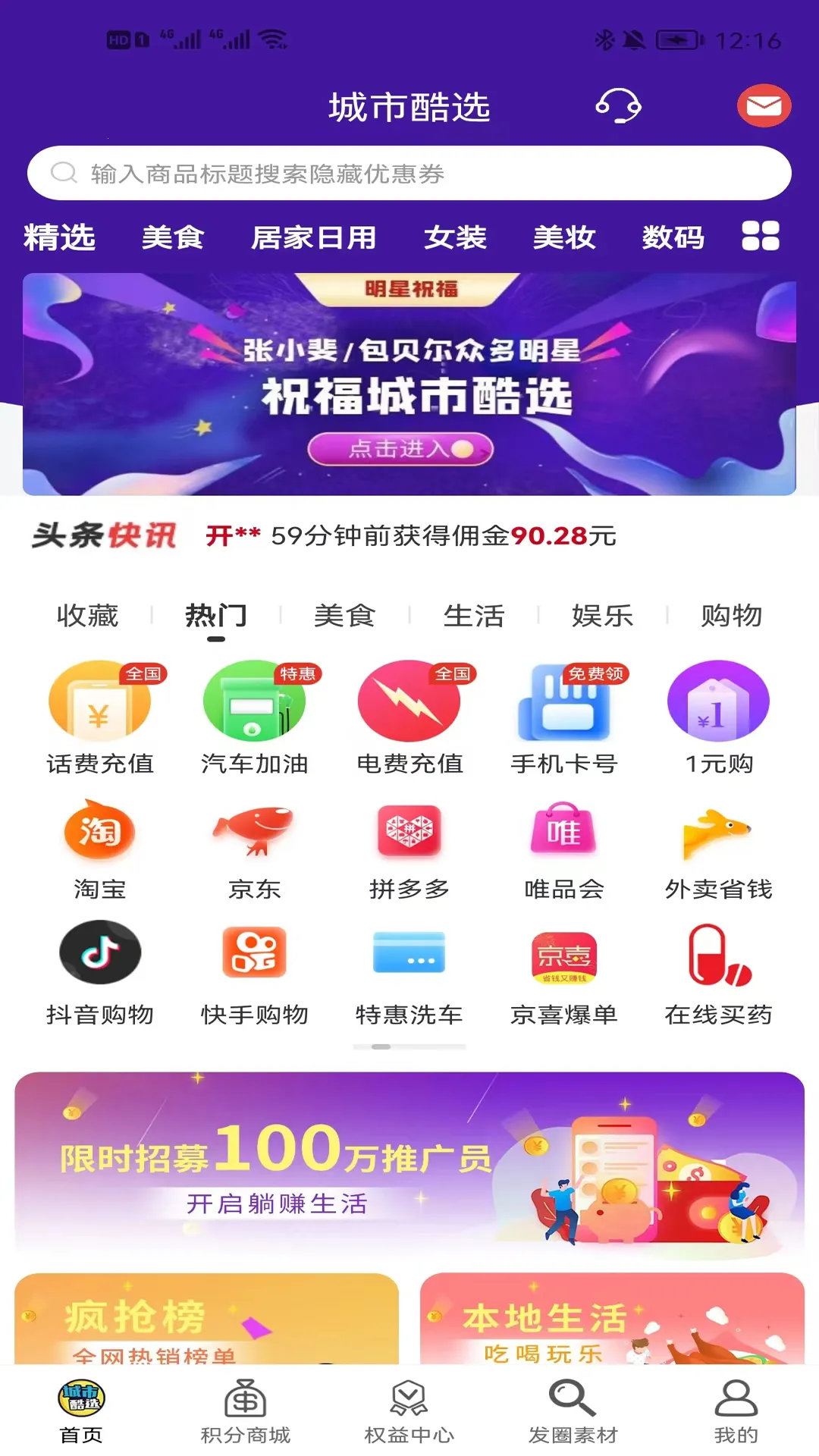This screenshot has width=819, height=1456.
Task: Switch to 积分商城 in bottom navigation
Action: [245, 1411]
